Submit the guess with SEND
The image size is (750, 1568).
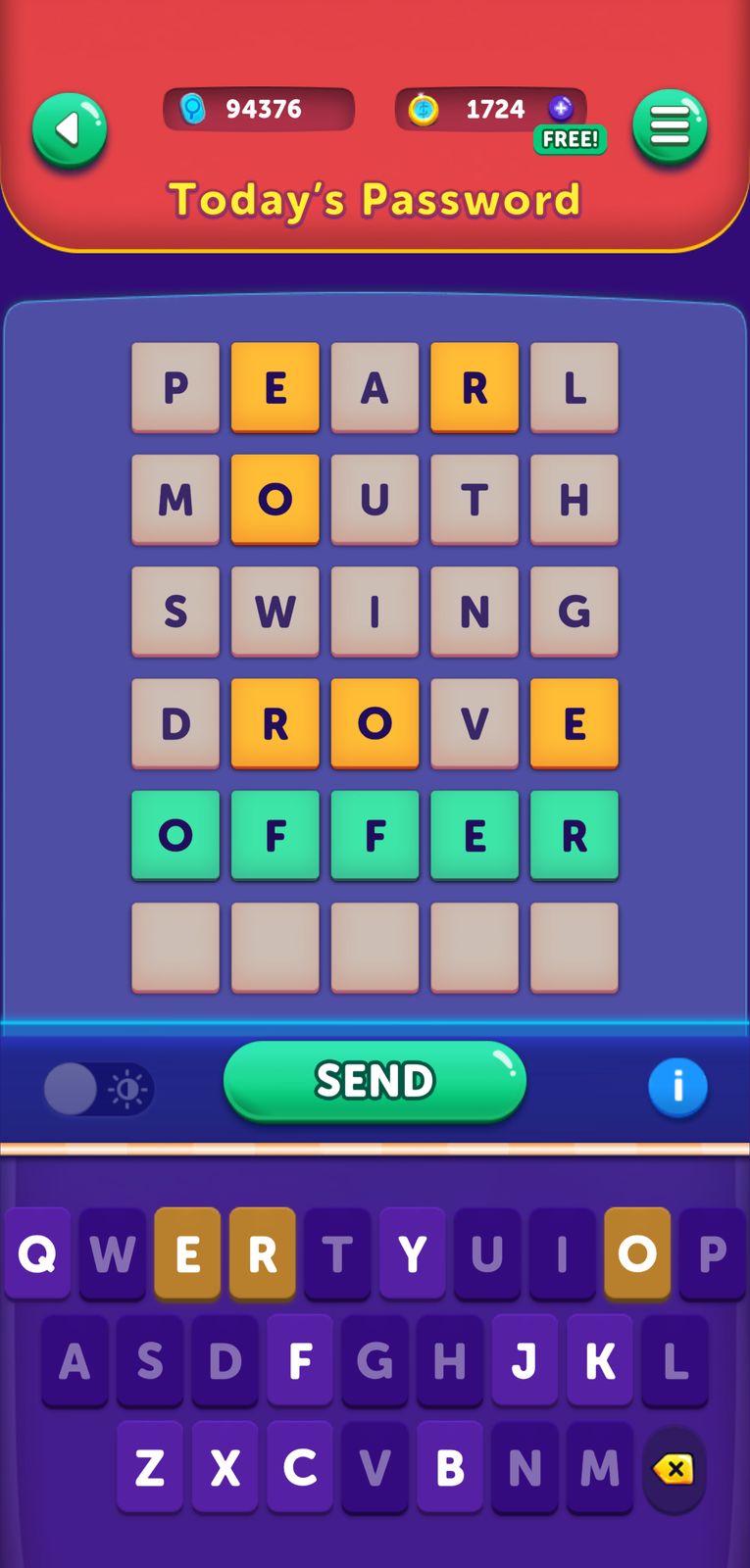375,1081
